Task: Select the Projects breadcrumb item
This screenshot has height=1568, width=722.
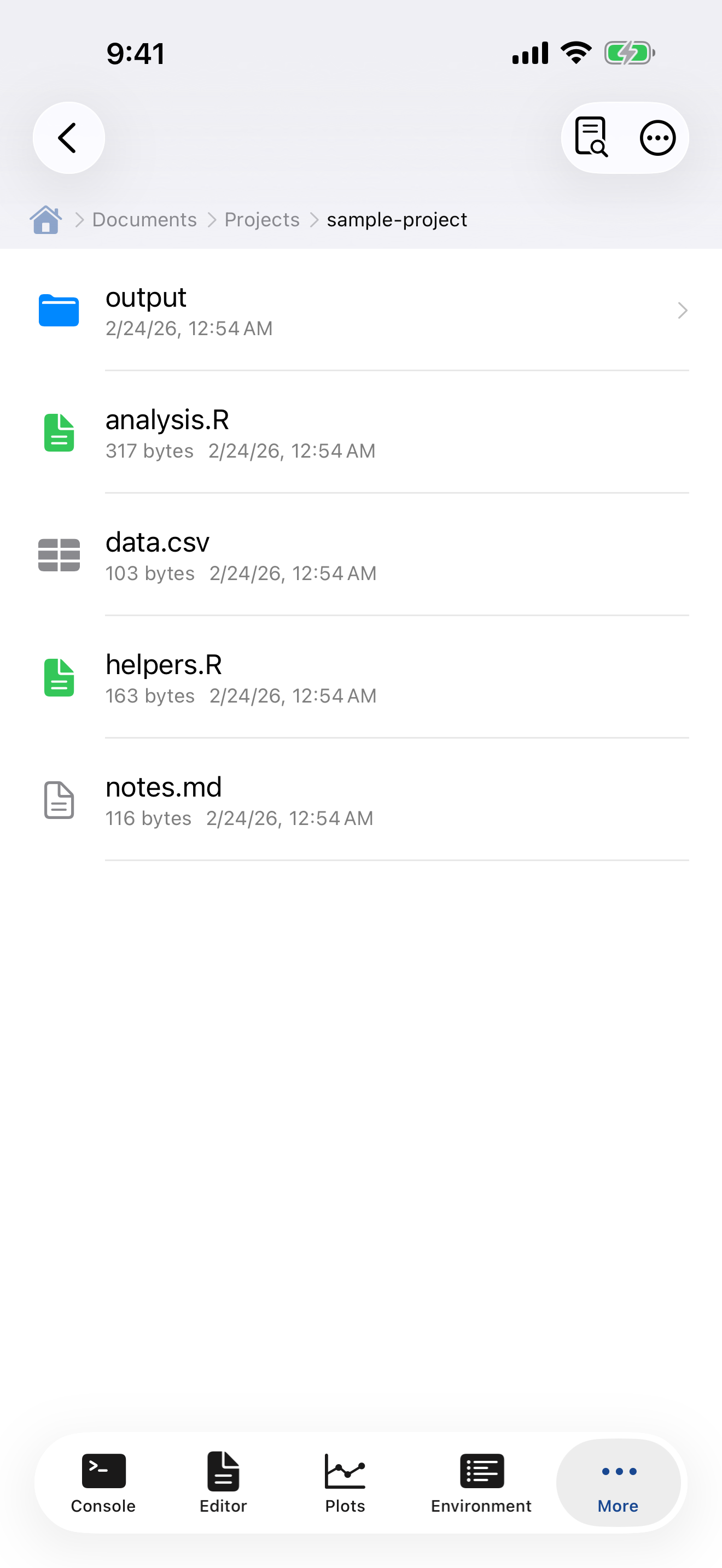Action: coord(262,219)
